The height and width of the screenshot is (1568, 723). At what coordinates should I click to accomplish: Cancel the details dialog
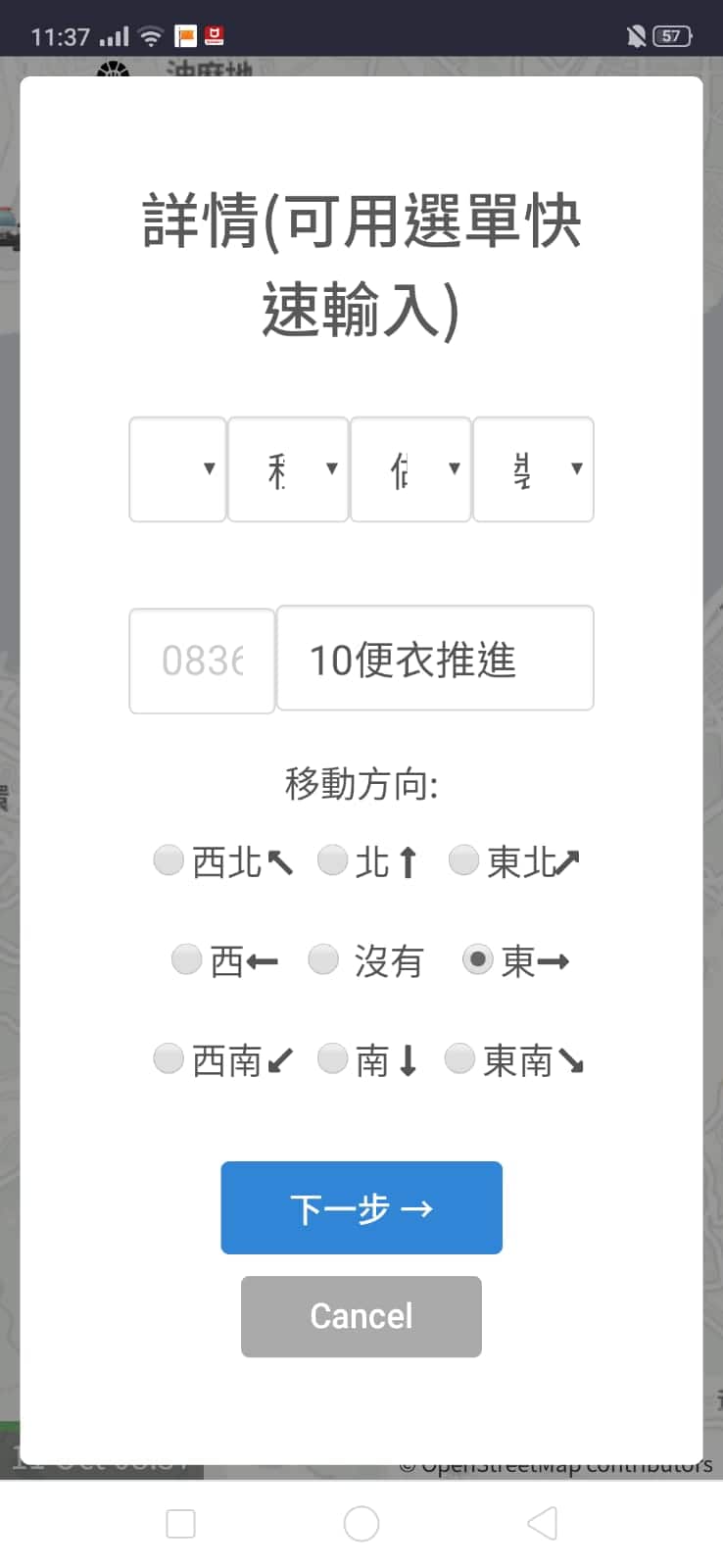point(361,1316)
